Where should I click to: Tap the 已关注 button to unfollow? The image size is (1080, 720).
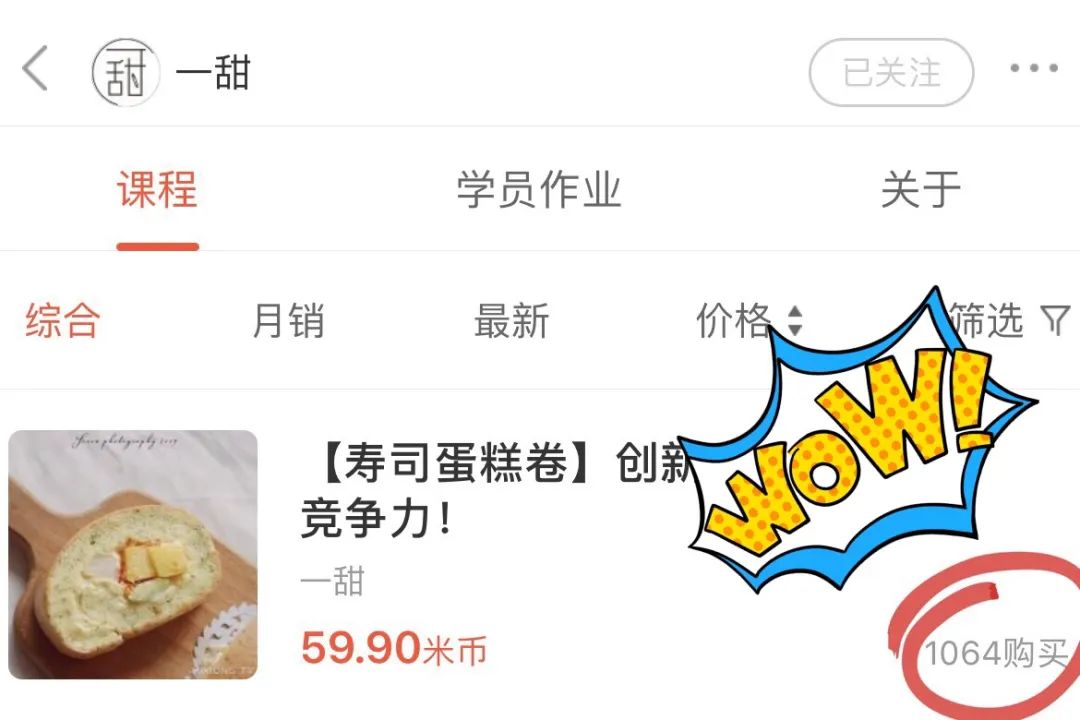coord(891,73)
